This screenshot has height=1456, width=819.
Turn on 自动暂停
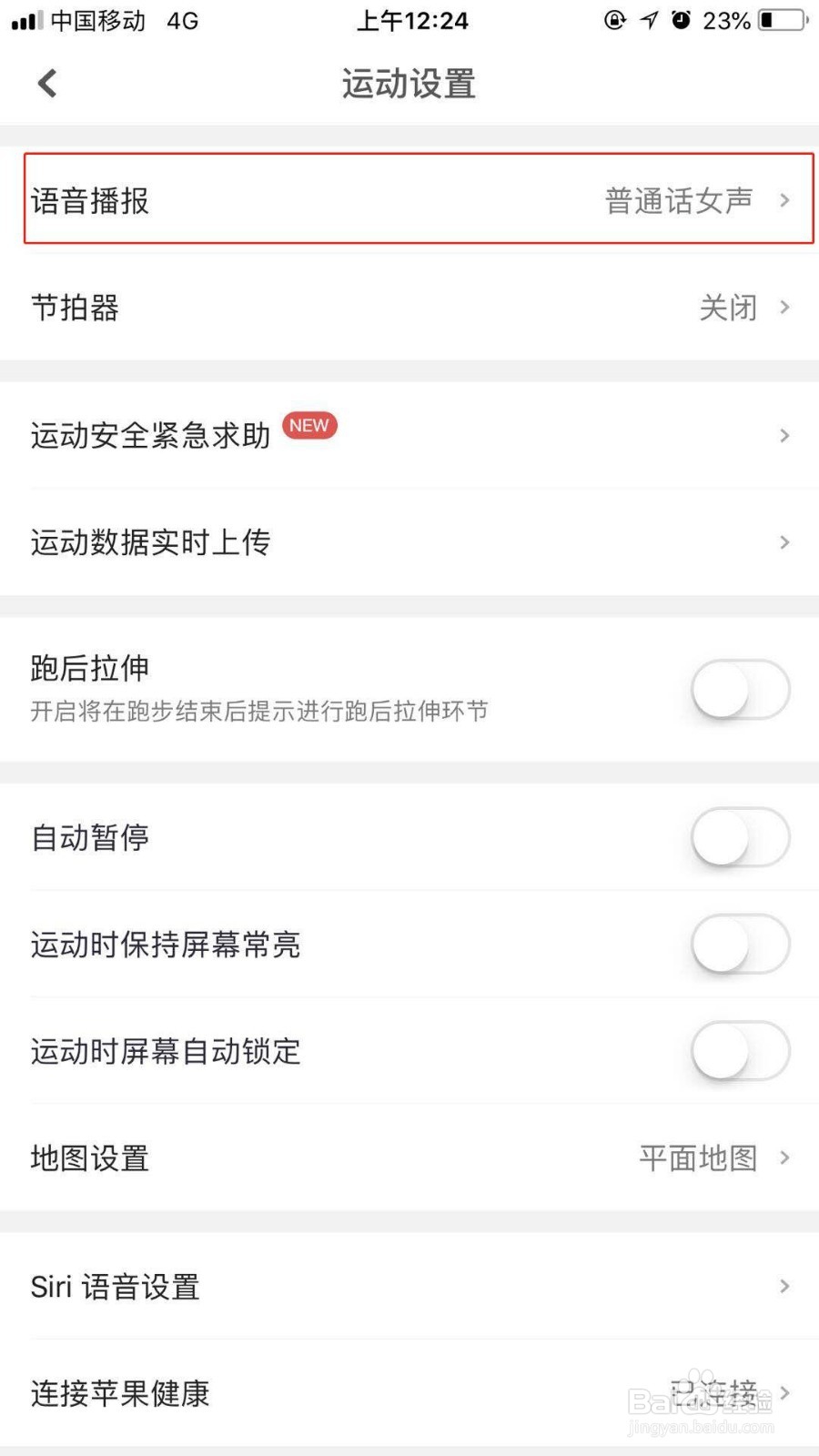point(739,837)
